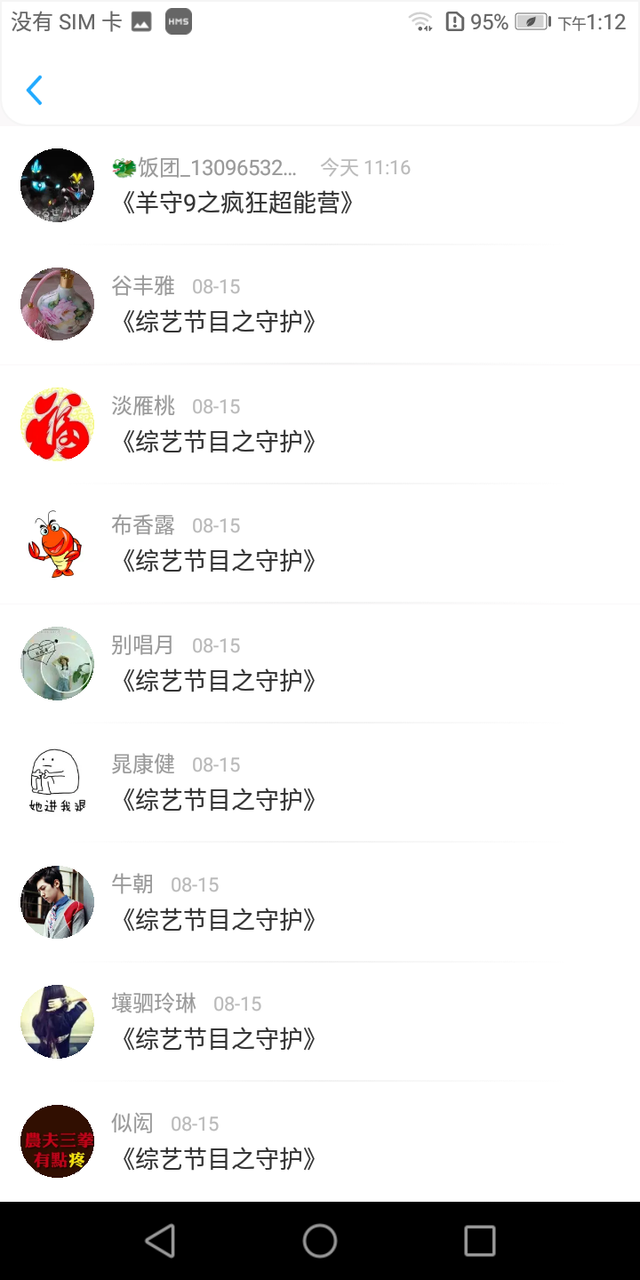The height and width of the screenshot is (1280, 640).
Task: Go to the system home screen
Action: [x=320, y=1241]
